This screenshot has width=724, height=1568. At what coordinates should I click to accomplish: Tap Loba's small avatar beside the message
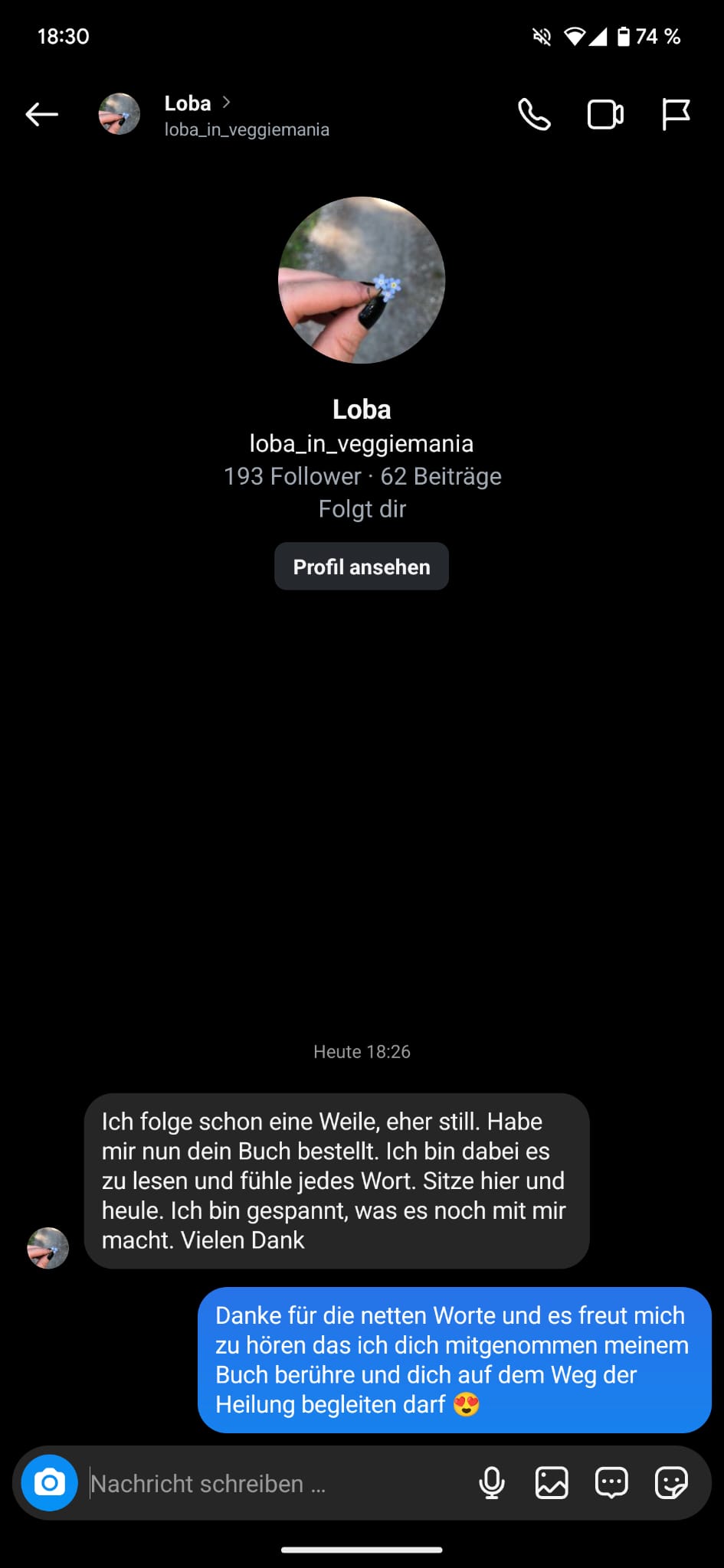(48, 1248)
